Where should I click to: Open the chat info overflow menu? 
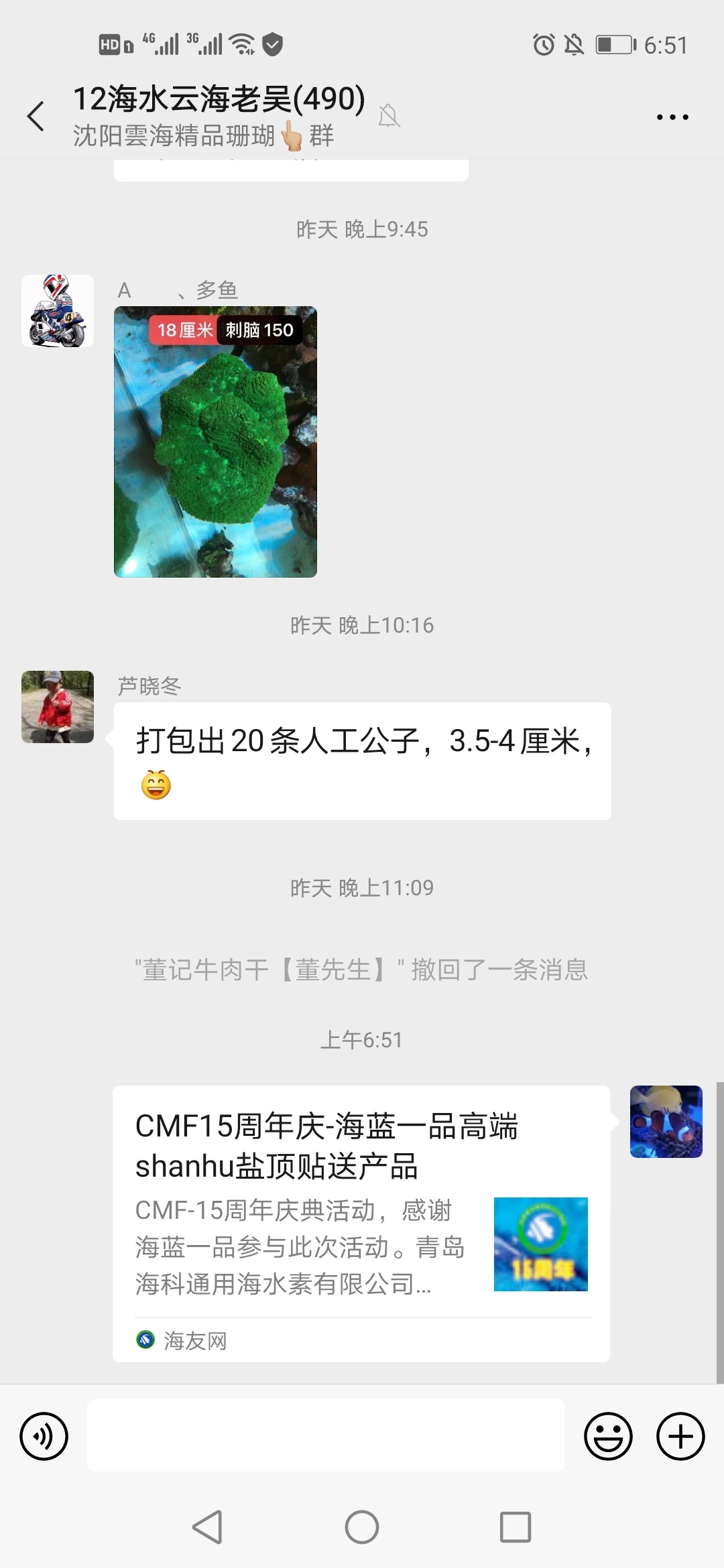coord(672,117)
